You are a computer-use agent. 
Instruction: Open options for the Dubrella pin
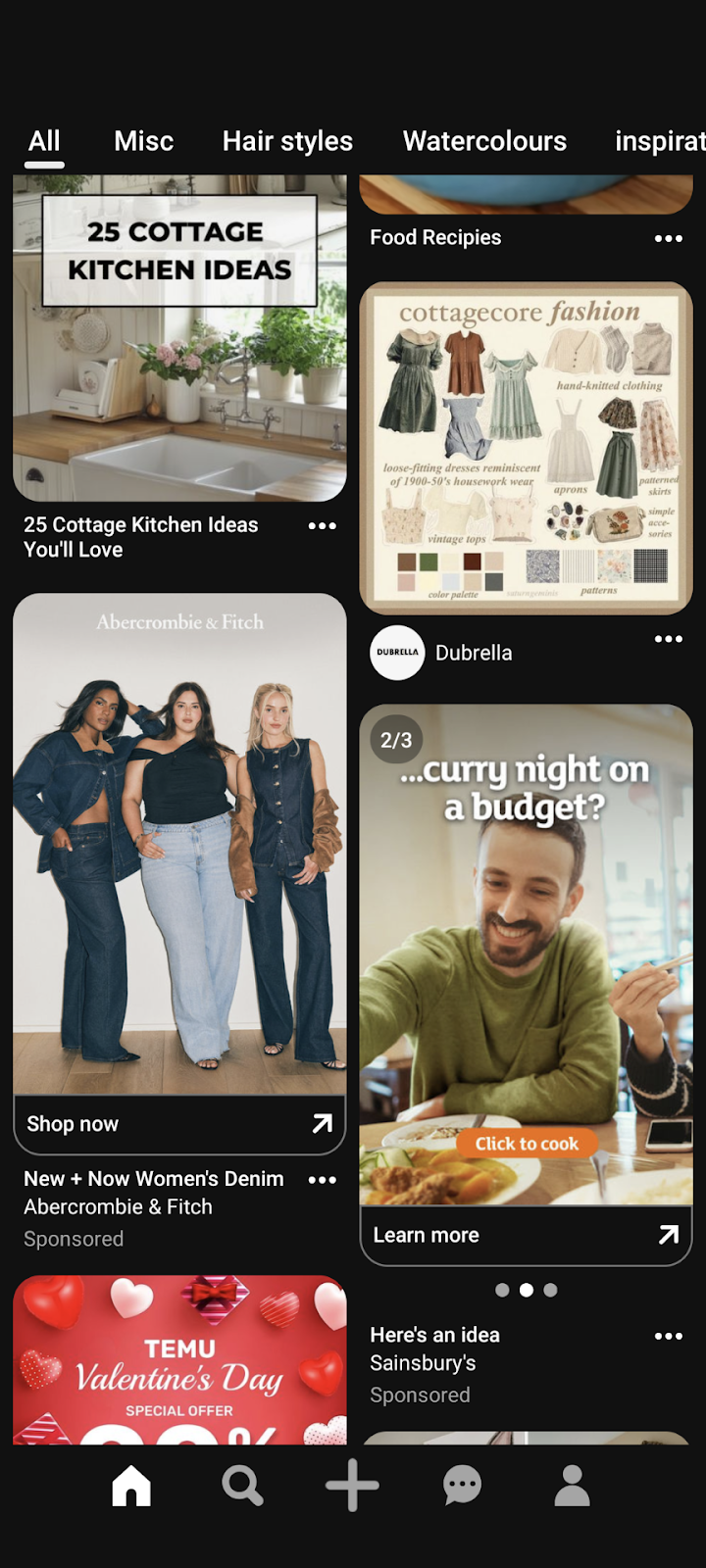pos(668,639)
